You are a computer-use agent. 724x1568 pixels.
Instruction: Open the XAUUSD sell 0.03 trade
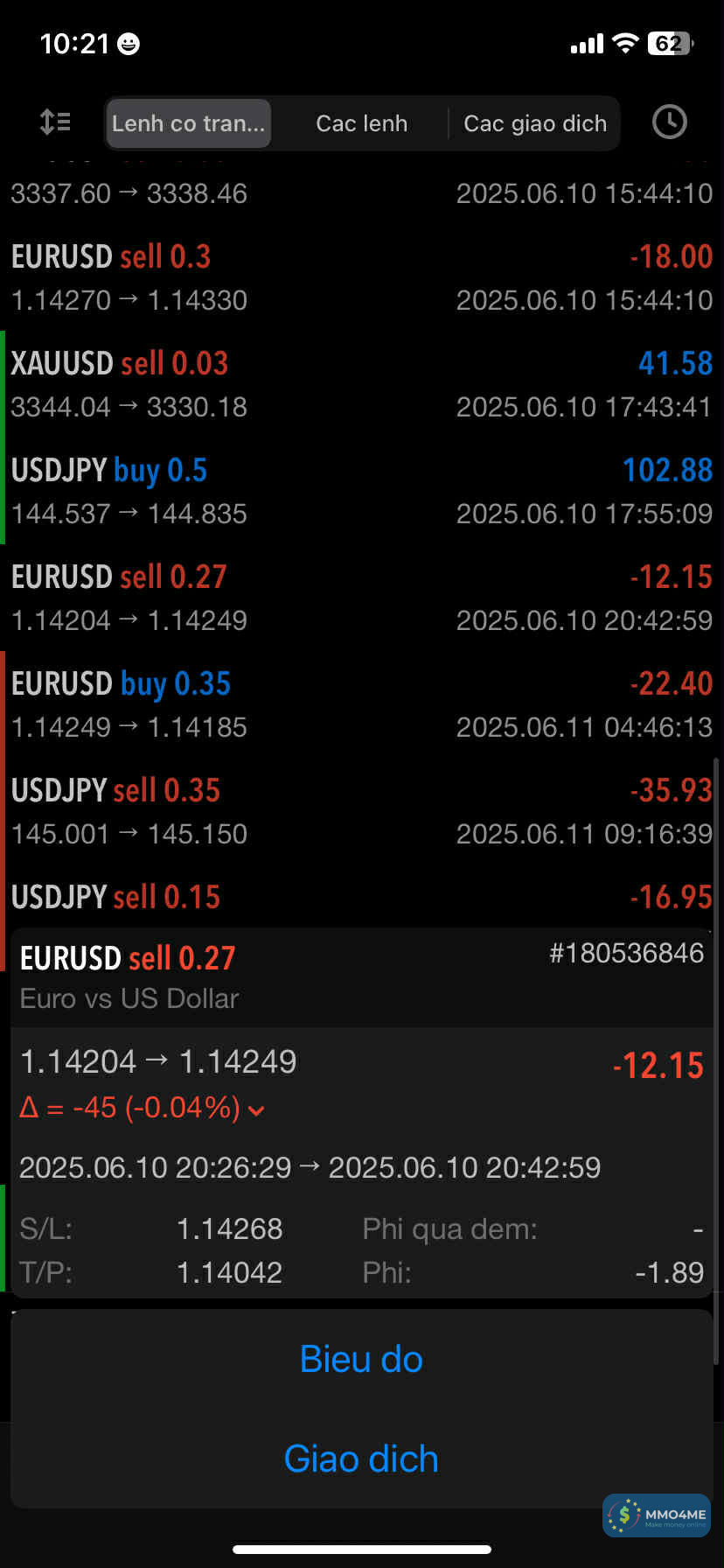coord(362,384)
